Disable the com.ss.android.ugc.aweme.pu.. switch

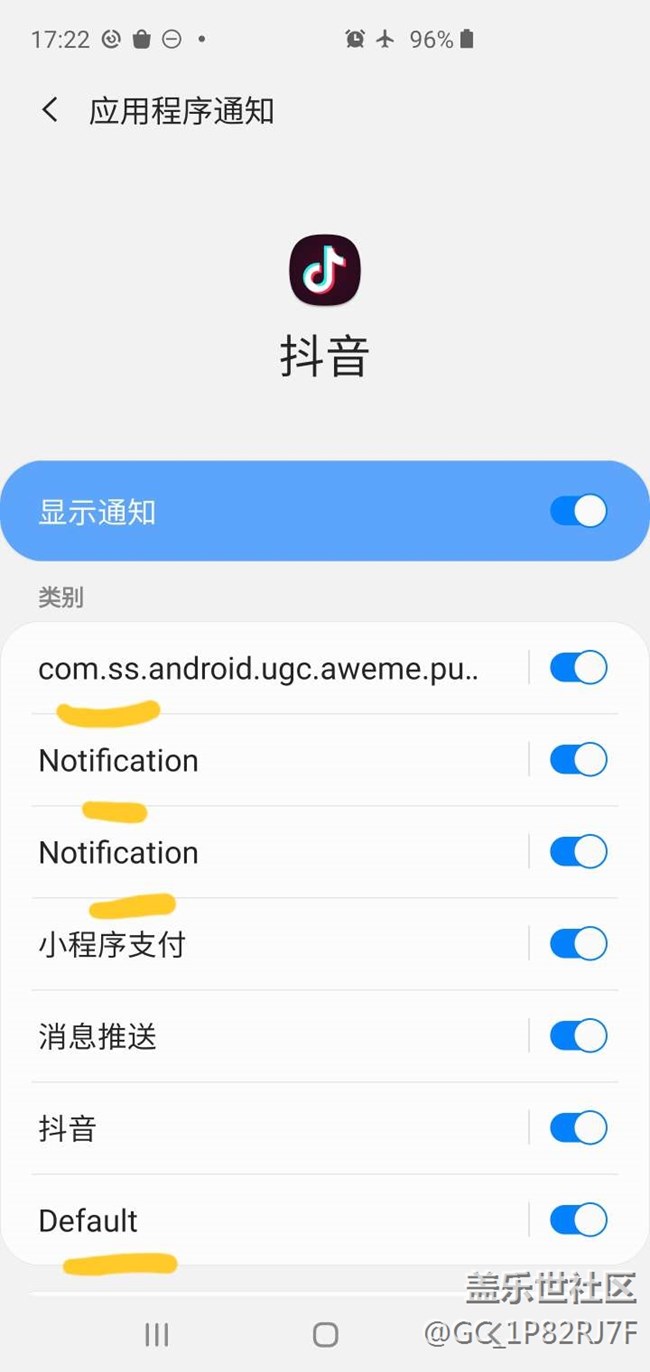pos(578,668)
